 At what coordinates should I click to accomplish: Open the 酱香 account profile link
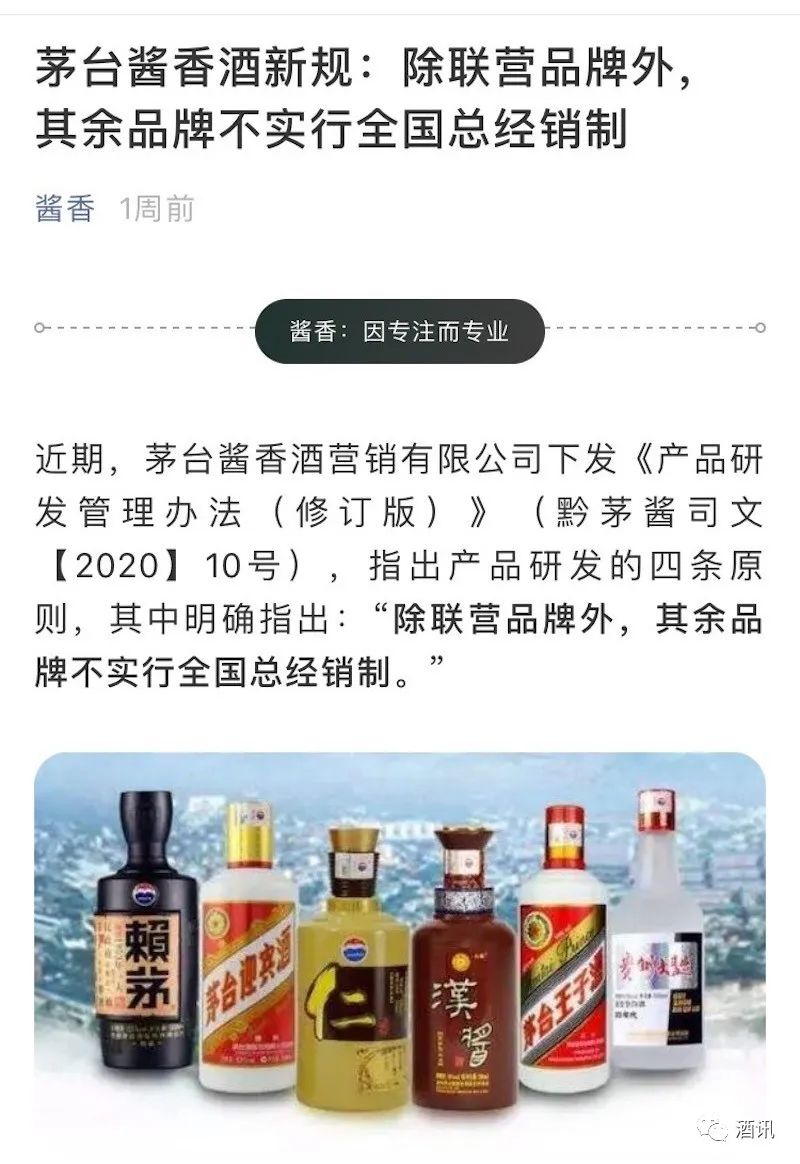tap(65, 209)
